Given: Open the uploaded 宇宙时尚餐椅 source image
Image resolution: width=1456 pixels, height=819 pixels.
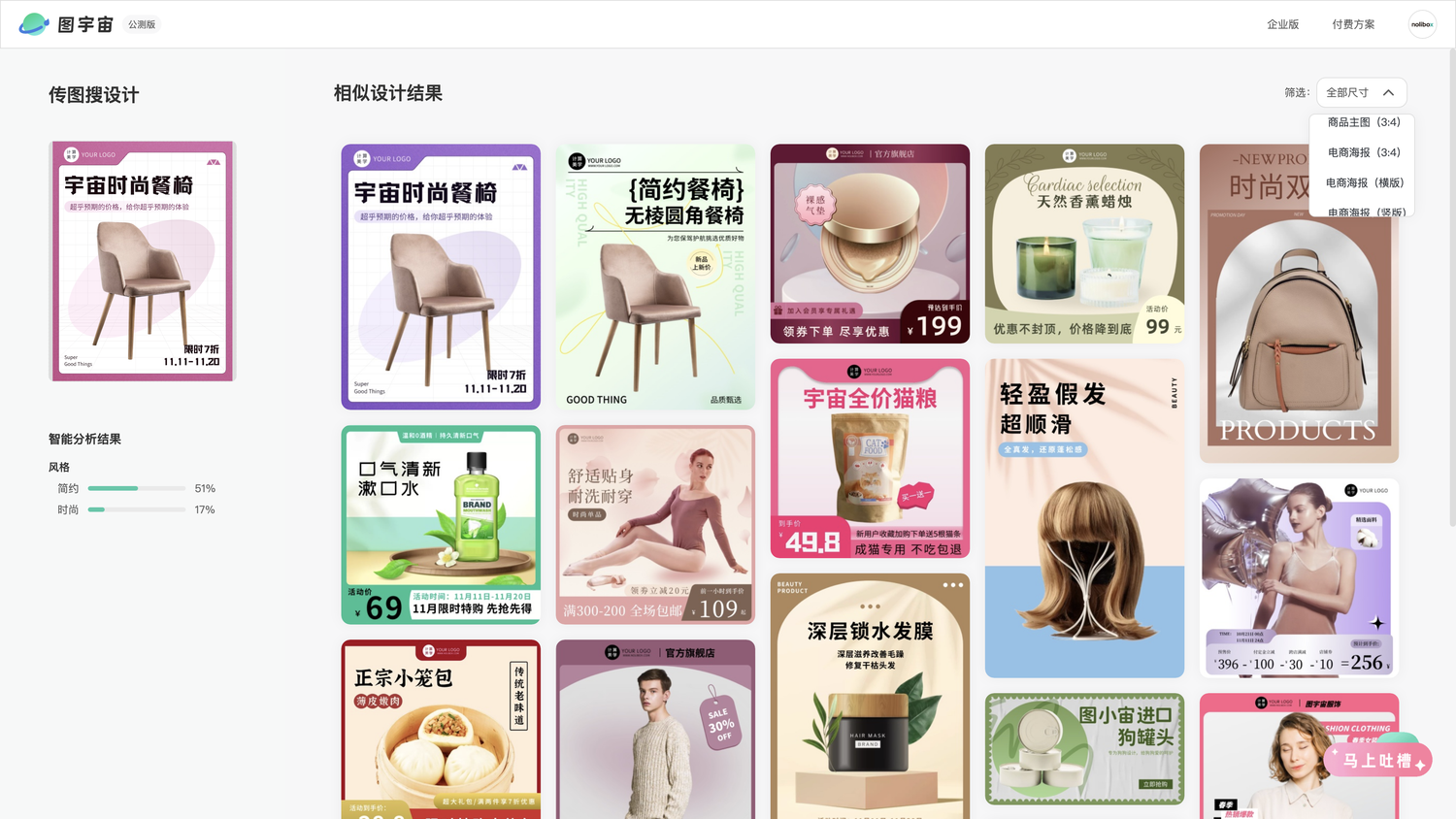Looking at the screenshot, I should pyautogui.click(x=142, y=261).
